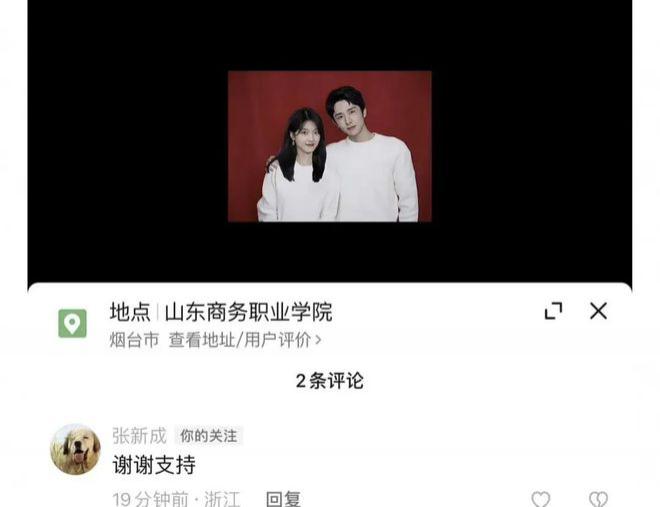The height and width of the screenshot is (507, 660).
Task: Close the comments panel
Action: [x=598, y=311]
